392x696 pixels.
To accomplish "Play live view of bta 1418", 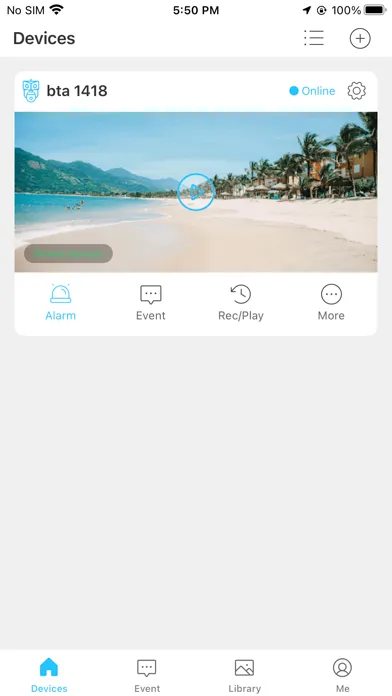I will [x=196, y=192].
